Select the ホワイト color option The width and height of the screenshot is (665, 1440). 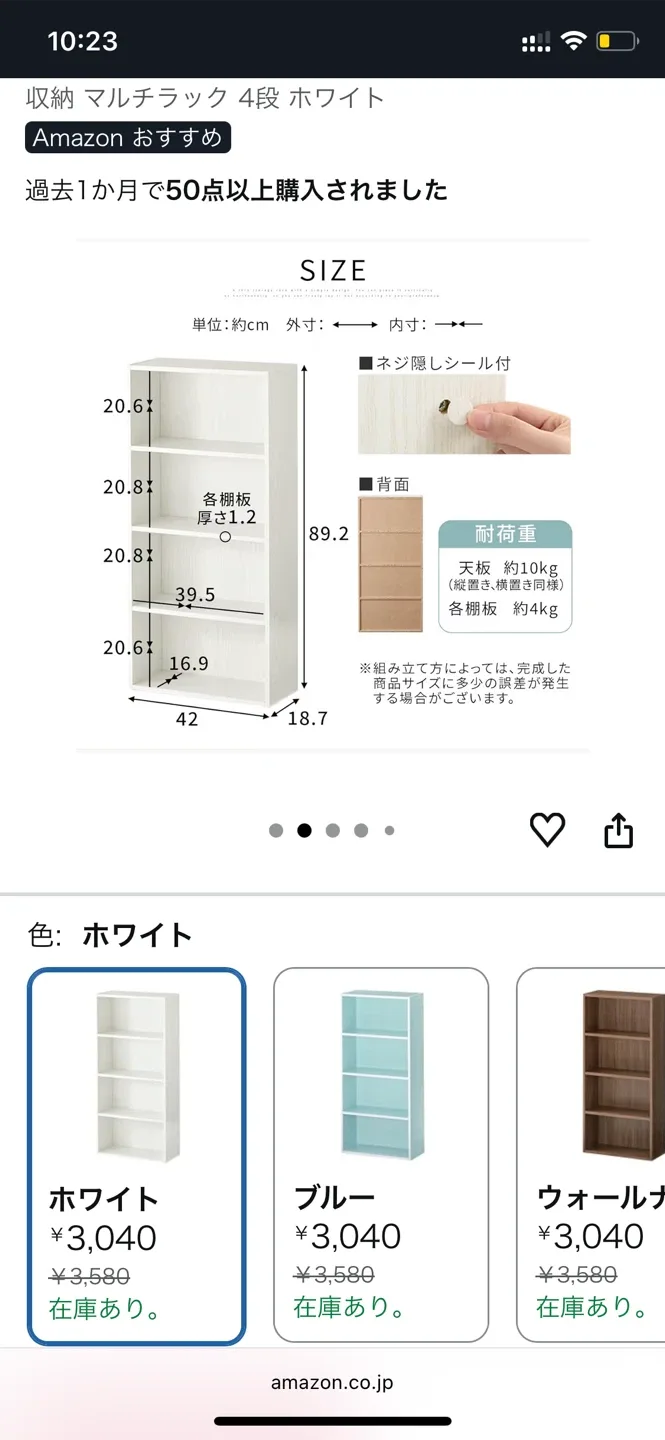[x=136, y=1156]
